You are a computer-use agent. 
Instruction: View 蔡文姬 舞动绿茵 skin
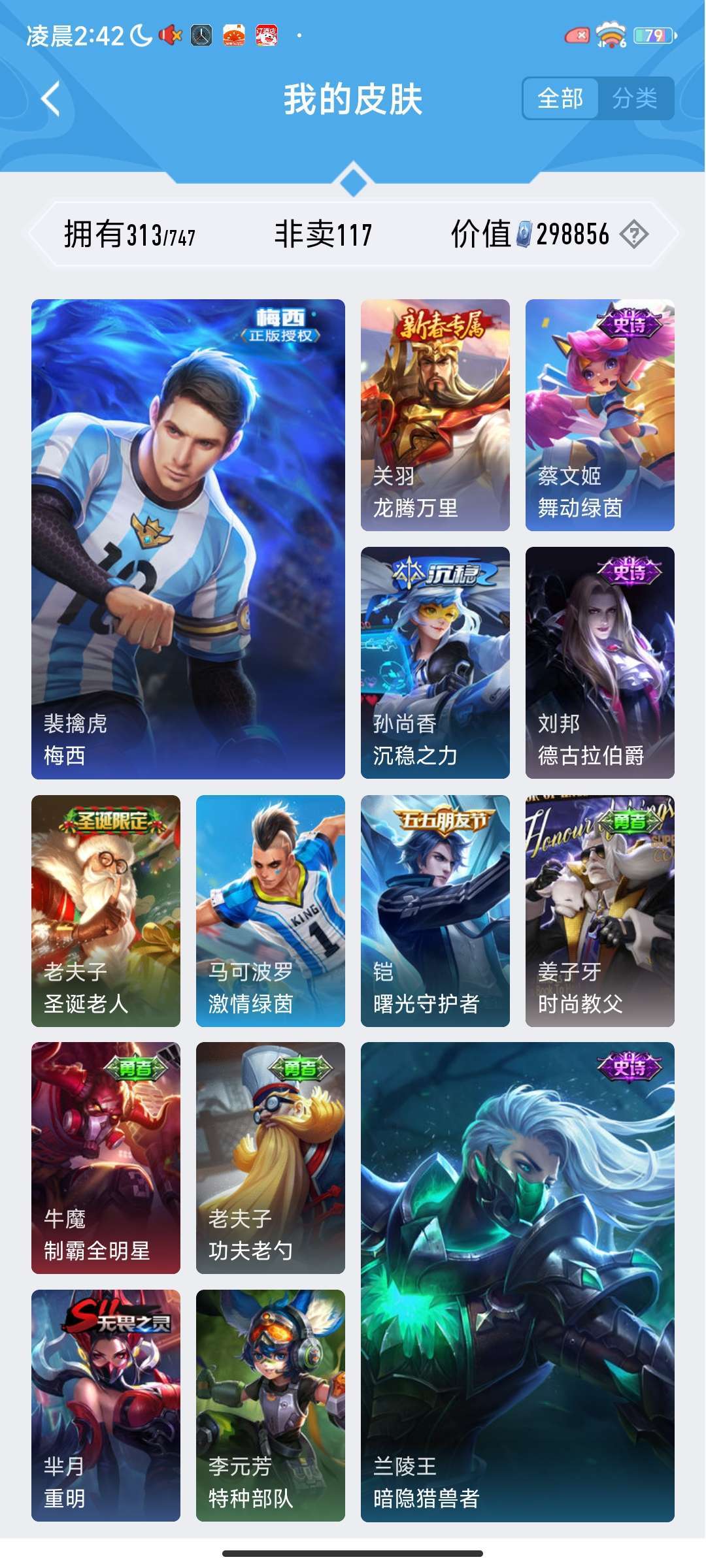click(x=600, y=415)
